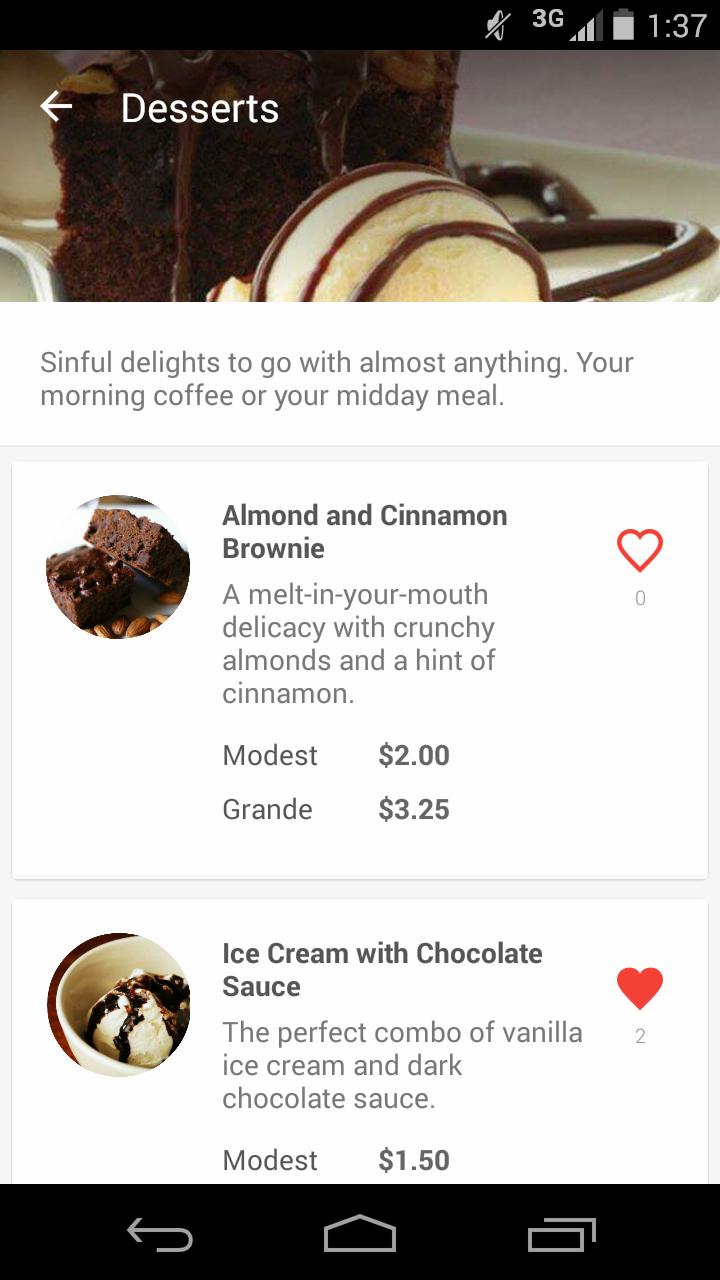
Task: Unlike the Ice Cream with Chocolate Sauce
Action: (640, 989)
